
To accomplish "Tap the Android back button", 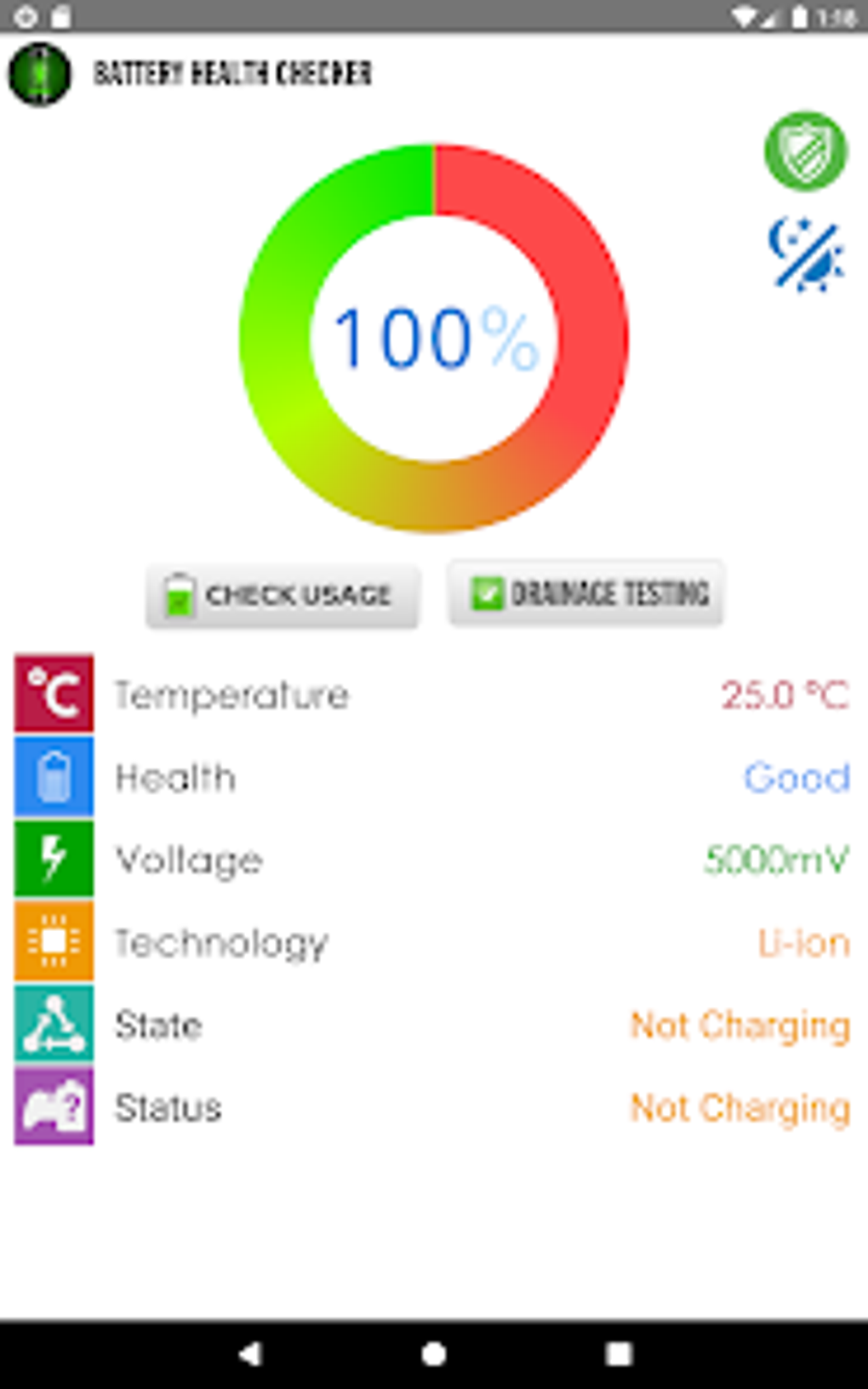I will (250, 1353).
